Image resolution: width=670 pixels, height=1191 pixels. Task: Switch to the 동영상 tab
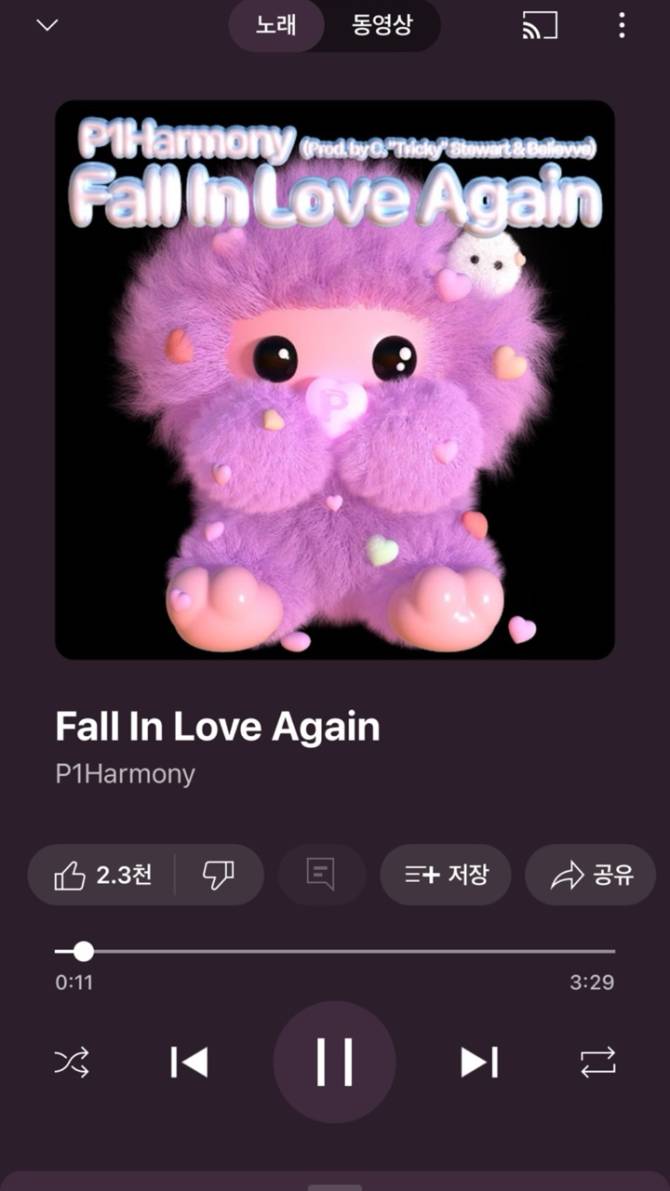click(381, 26)
